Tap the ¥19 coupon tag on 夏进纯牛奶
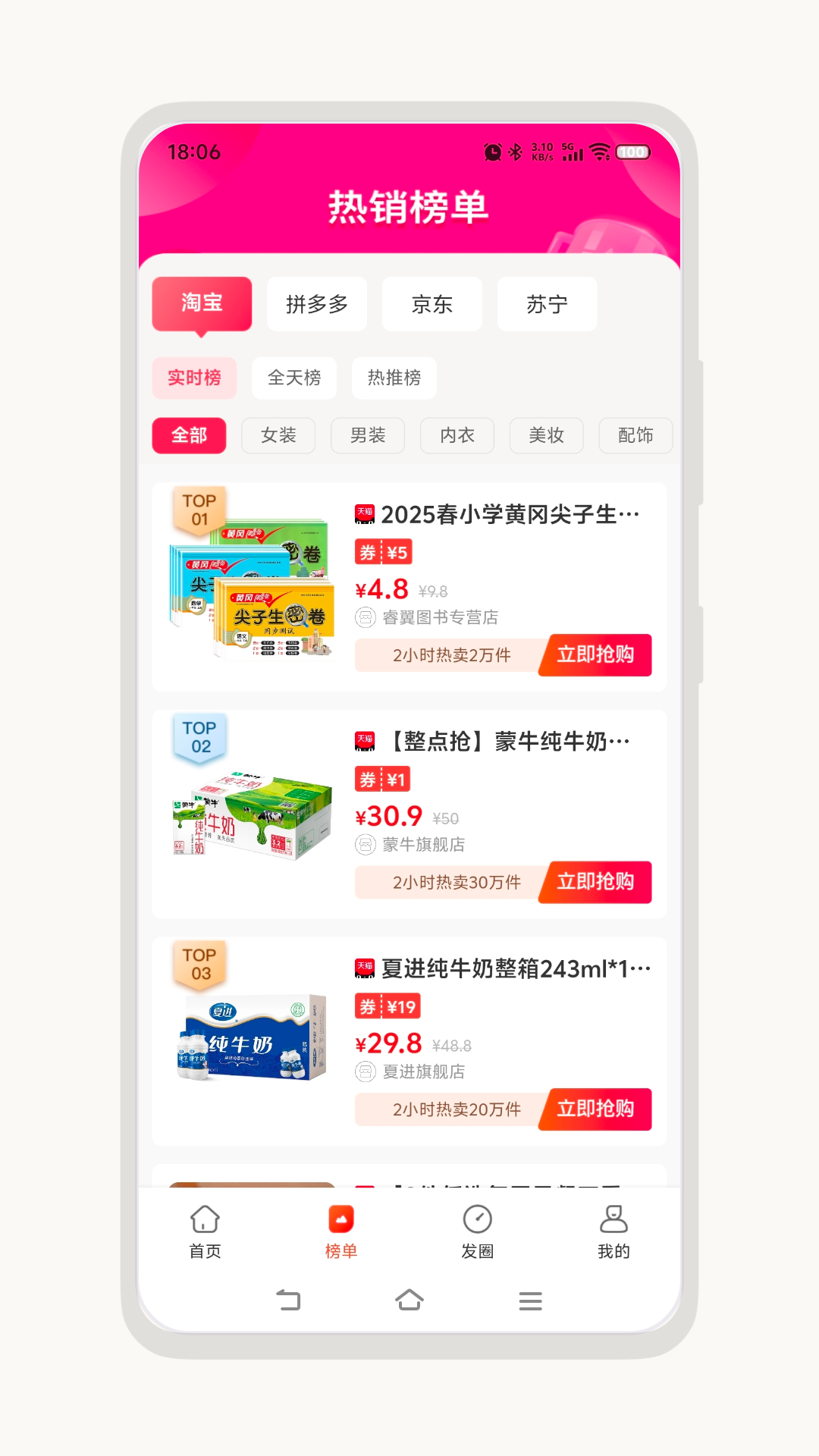The image size is (819, 1456). (388, 1006)
